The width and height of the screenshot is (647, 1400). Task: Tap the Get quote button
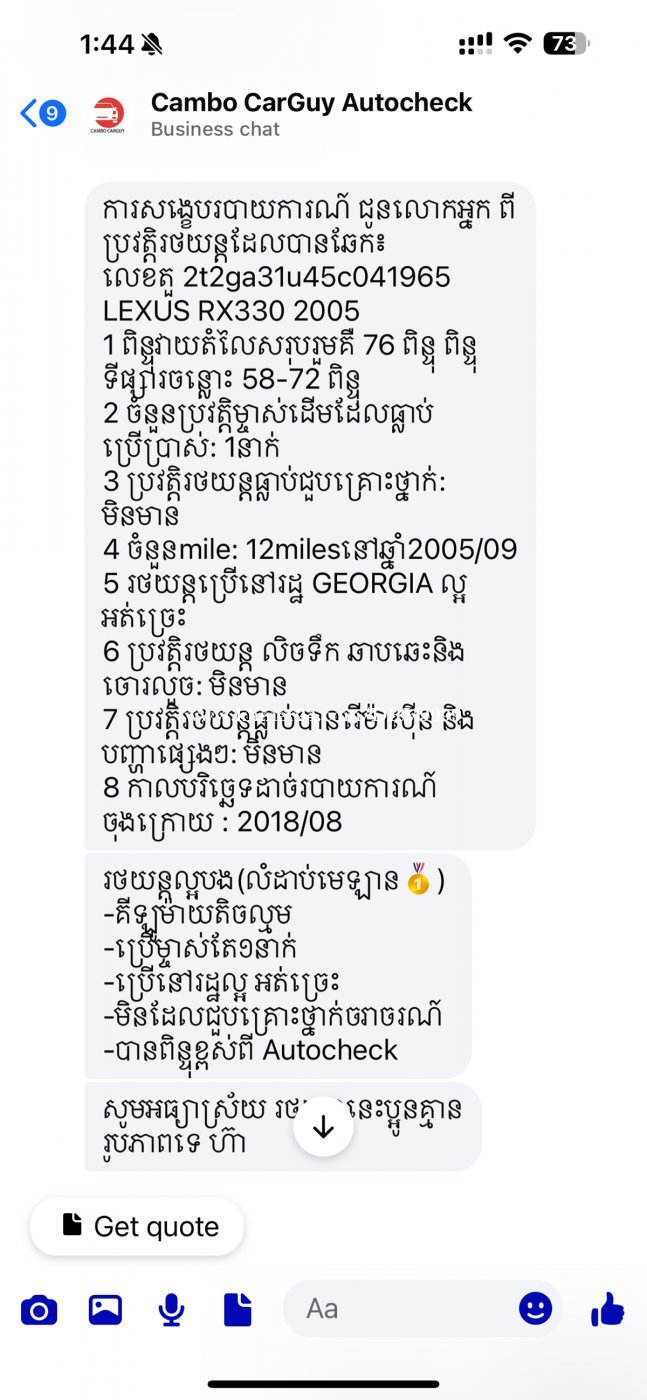[138, 1226]
